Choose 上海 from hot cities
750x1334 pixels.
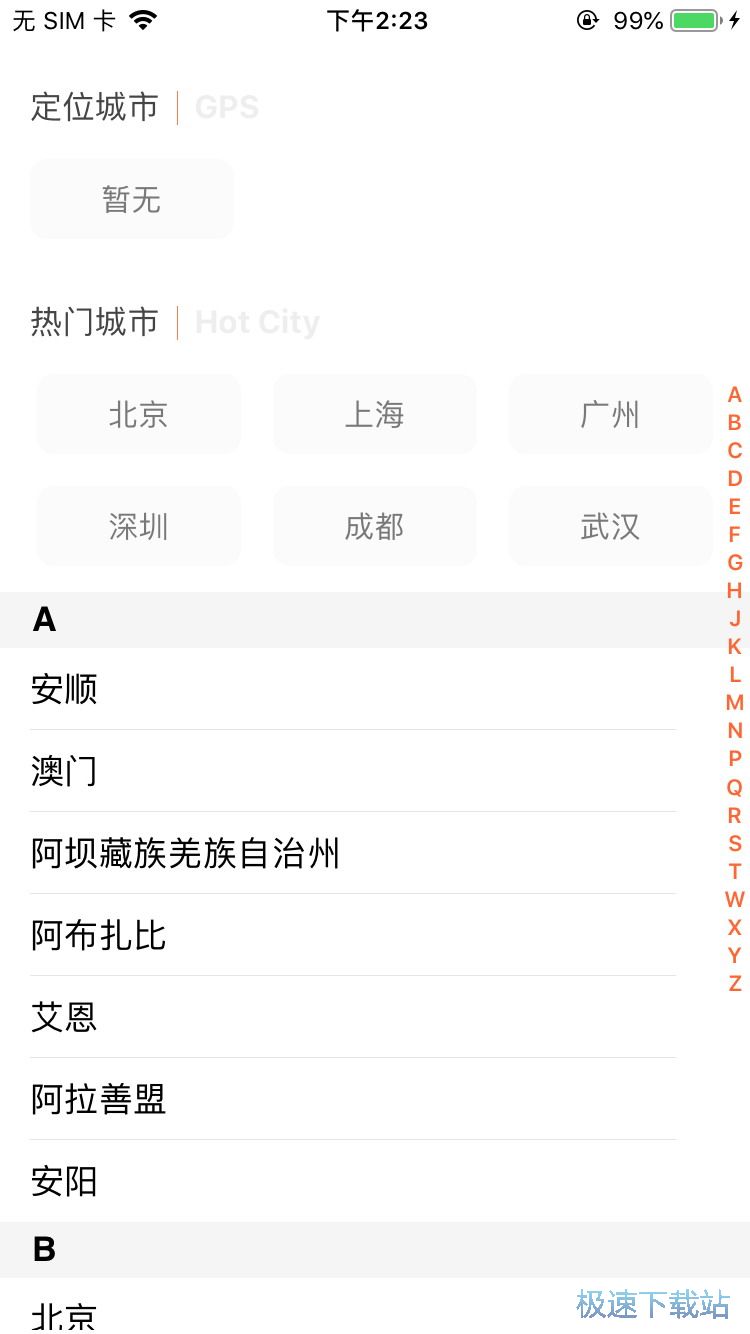tap(374, 414)
